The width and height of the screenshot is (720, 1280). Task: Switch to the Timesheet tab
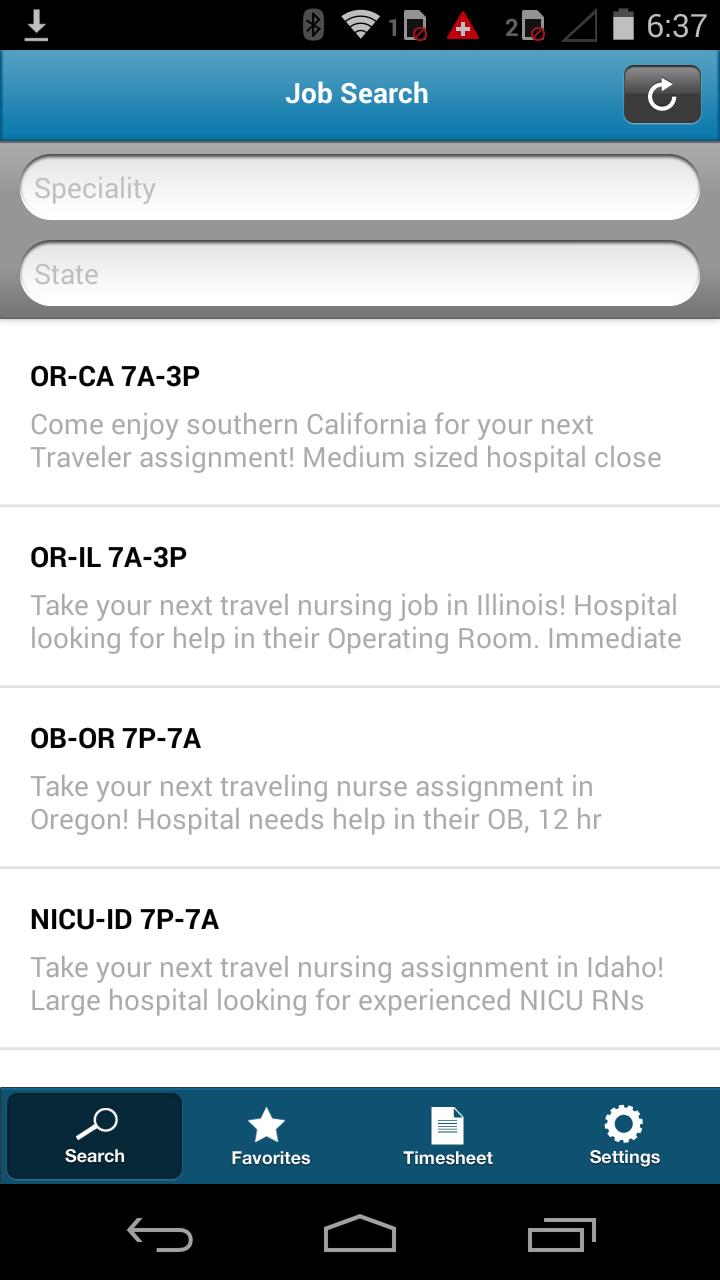pos(447,1136)
